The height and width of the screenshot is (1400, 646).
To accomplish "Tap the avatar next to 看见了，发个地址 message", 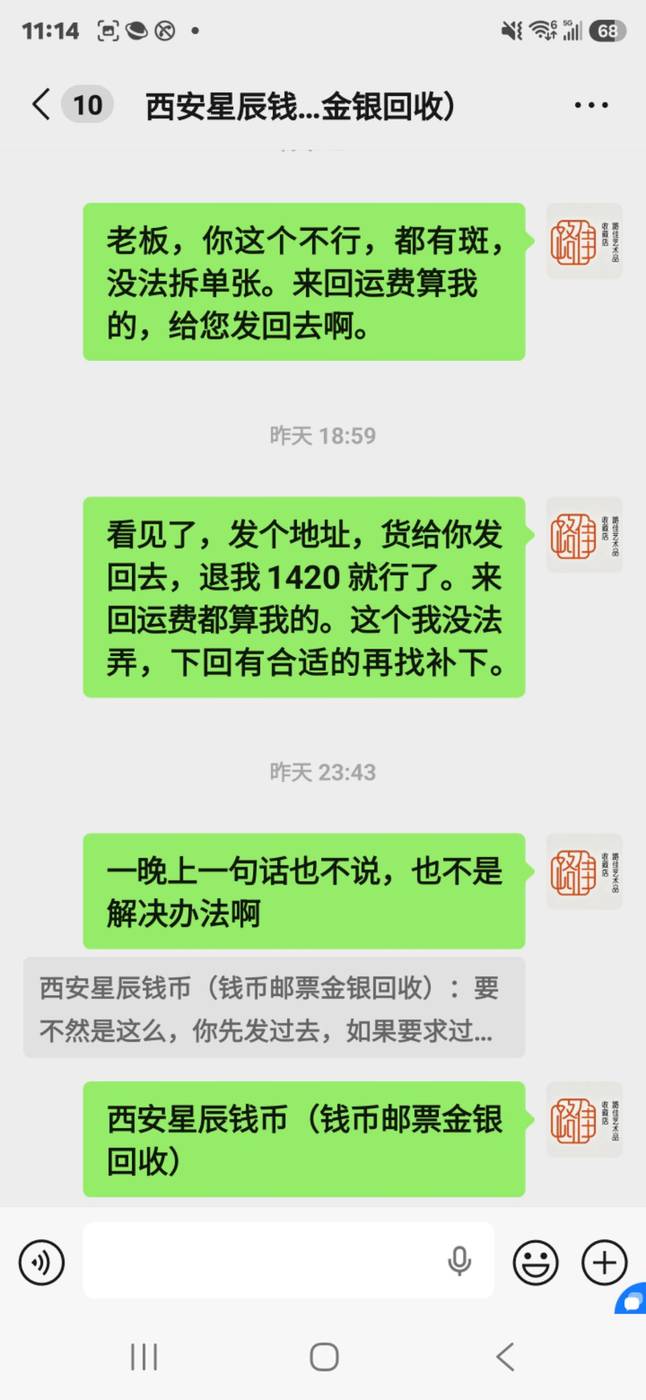I will [584, 535].
